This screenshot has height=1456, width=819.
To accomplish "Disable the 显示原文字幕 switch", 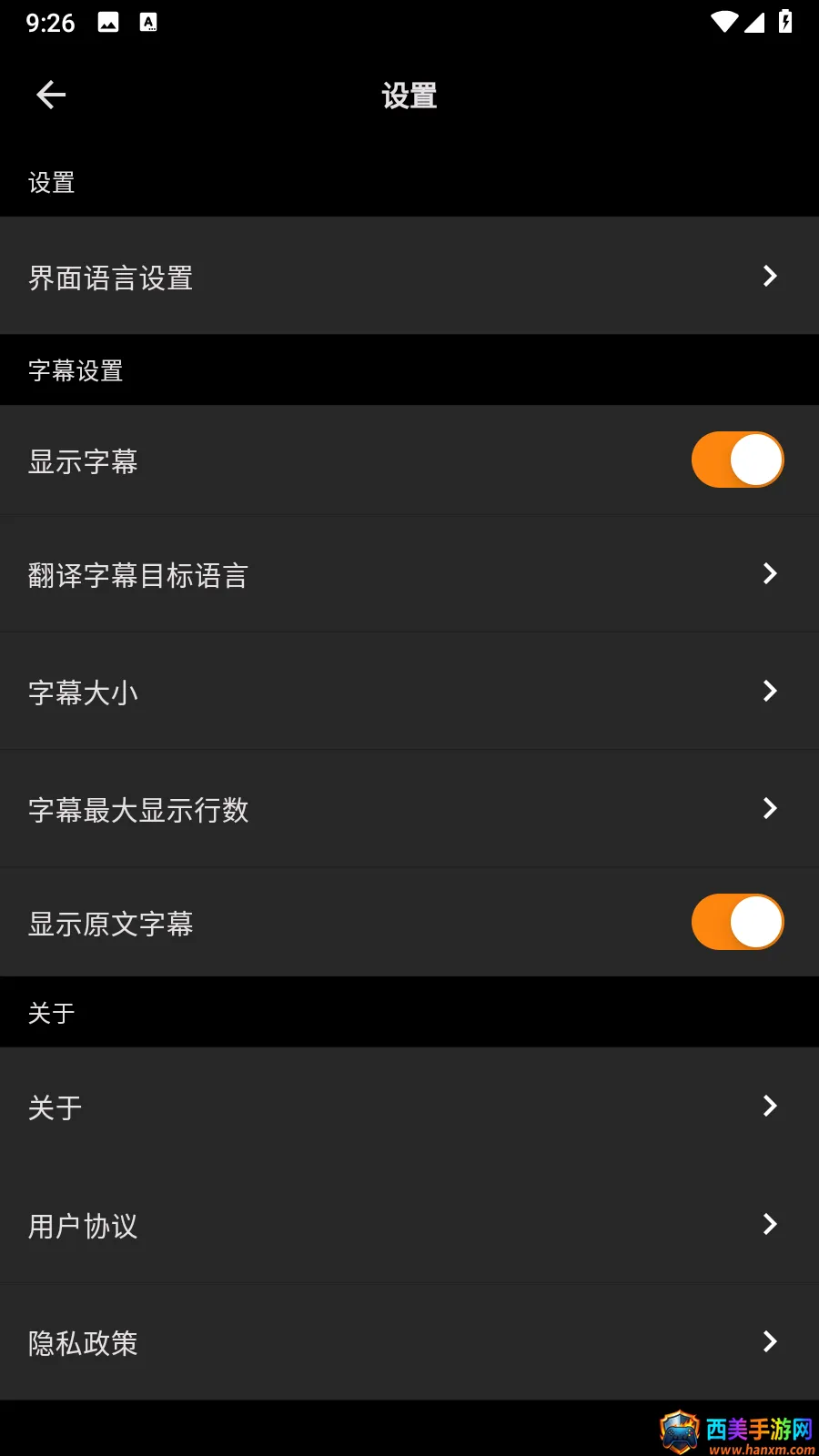I will click(x=737, y=922).
